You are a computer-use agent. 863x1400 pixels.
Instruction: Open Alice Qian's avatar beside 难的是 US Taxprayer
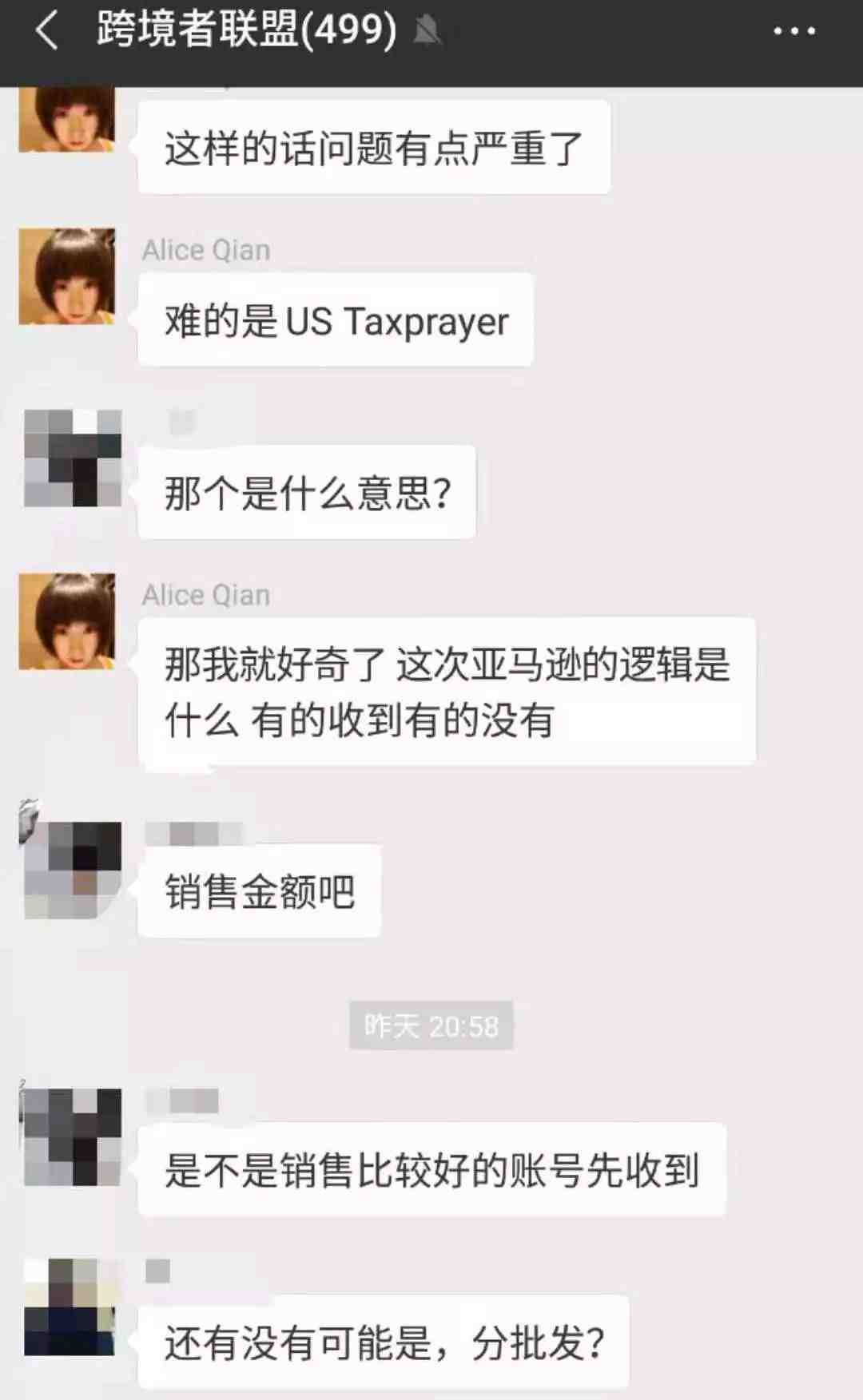[67, 277]
